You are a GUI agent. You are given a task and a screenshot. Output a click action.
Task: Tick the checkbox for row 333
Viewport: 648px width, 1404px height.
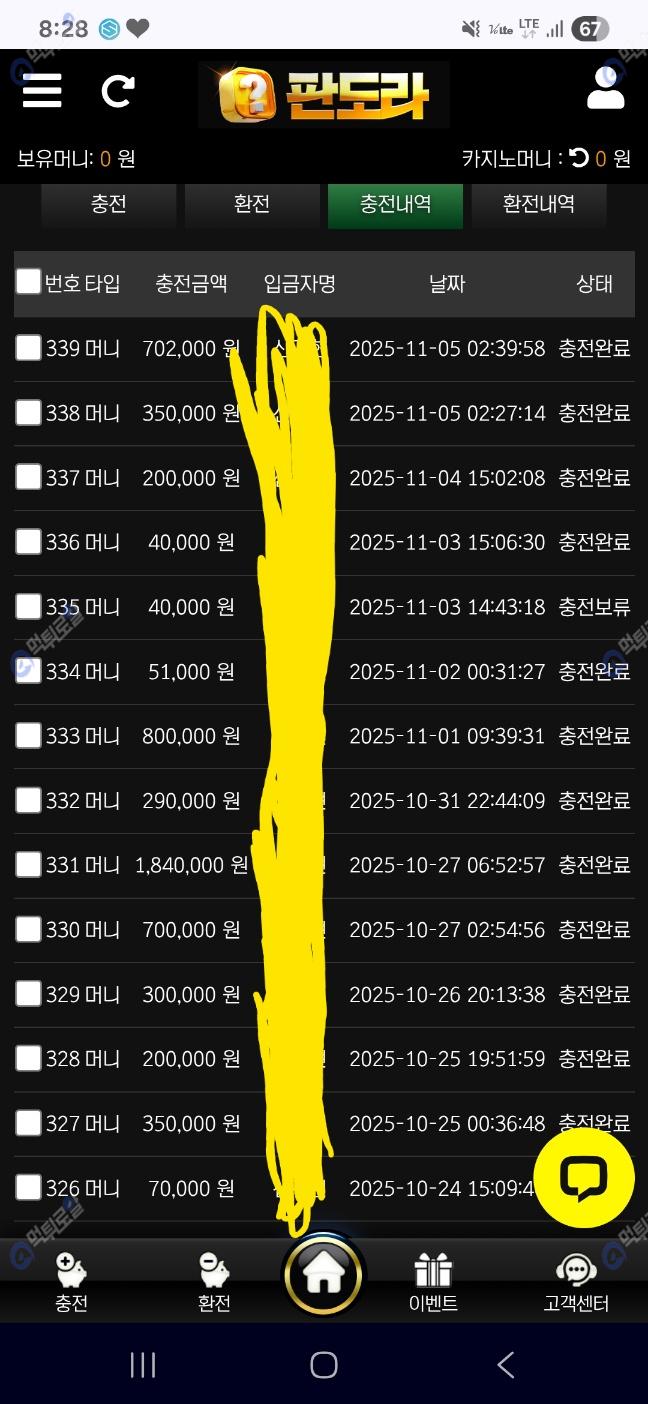[28, 735]
